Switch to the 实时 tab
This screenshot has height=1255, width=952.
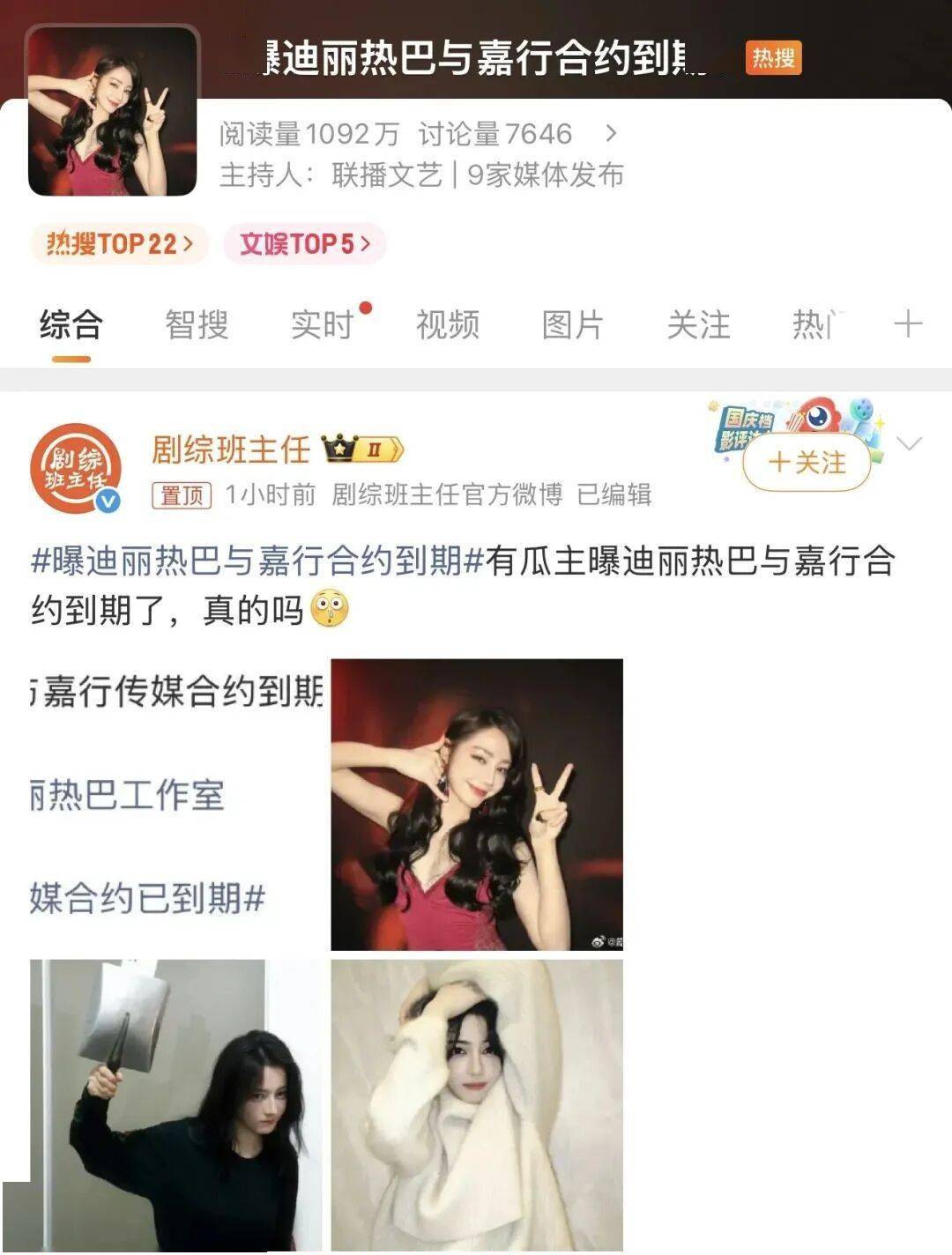coord(323,325)
